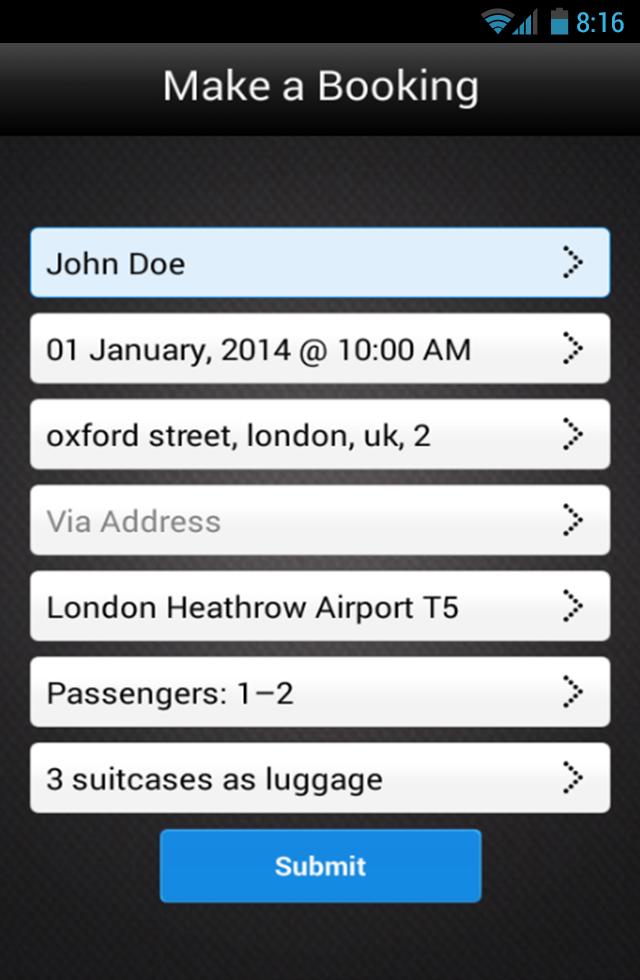The image size is (640, 980).
Task: Submit the booking
Action: point(320,866)
